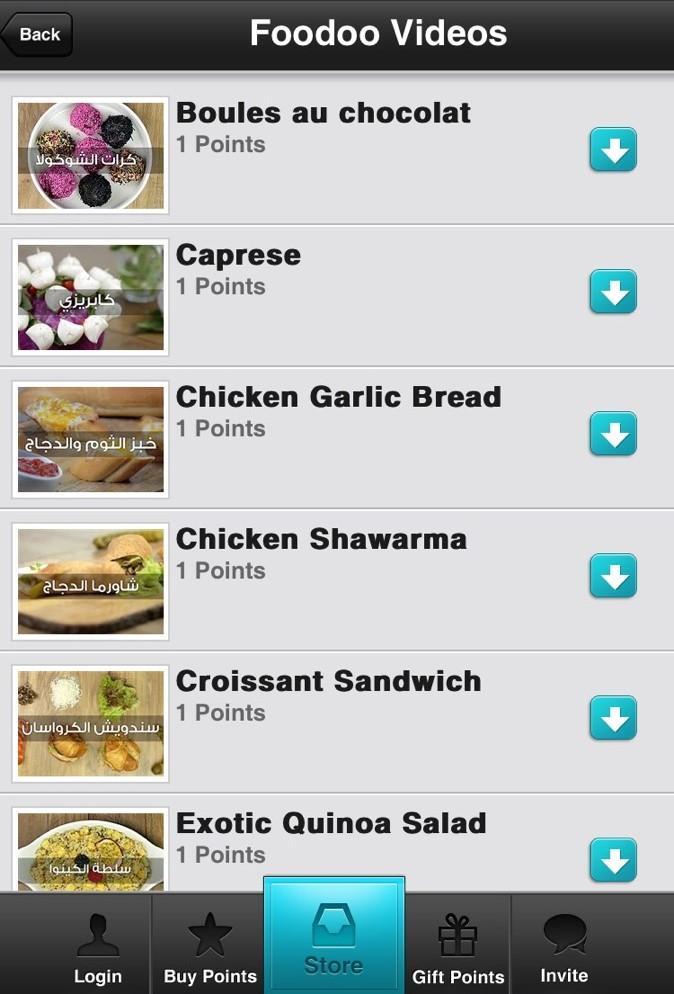
Task: Open the Chicken Shawarma thumbnail
Action: pos(90,581)
